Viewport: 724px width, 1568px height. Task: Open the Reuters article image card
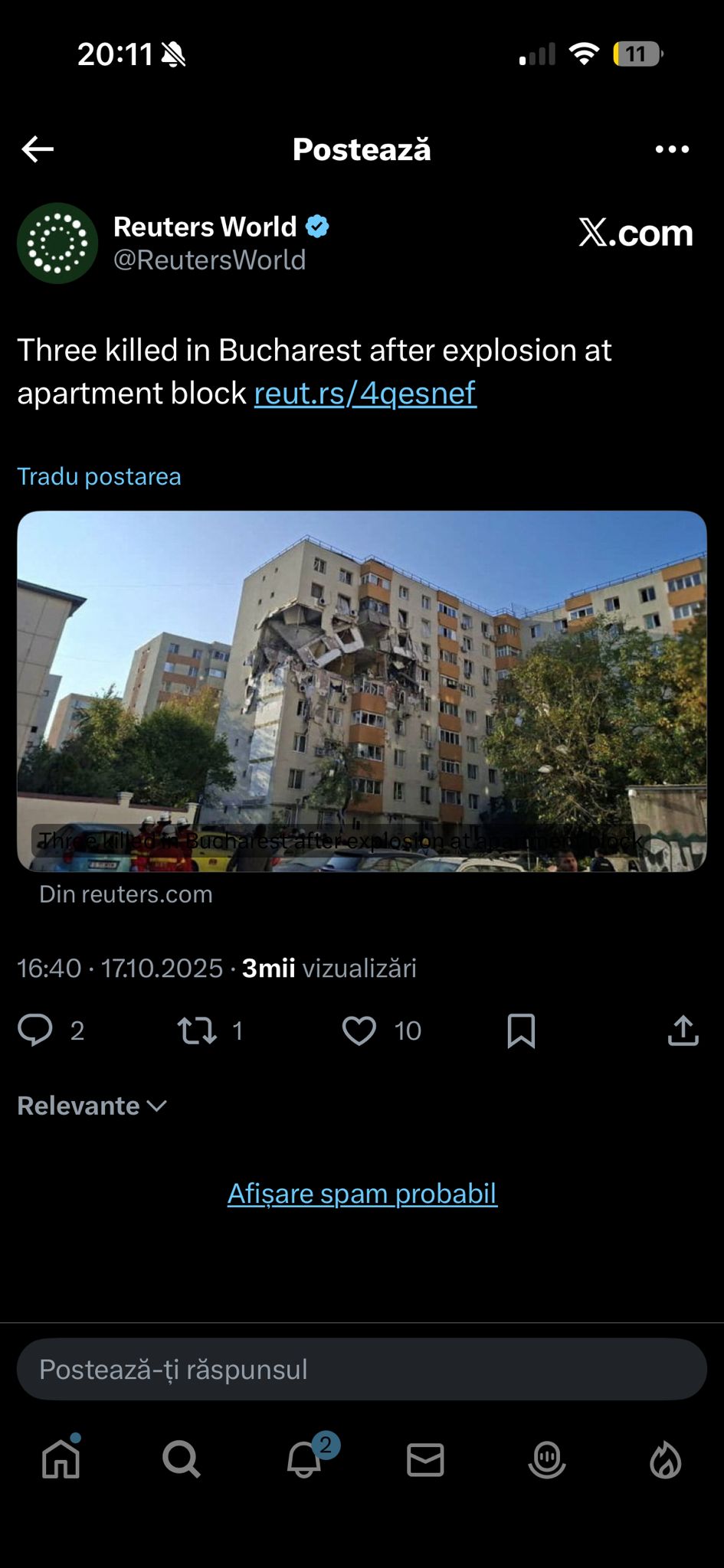point(362,691)
